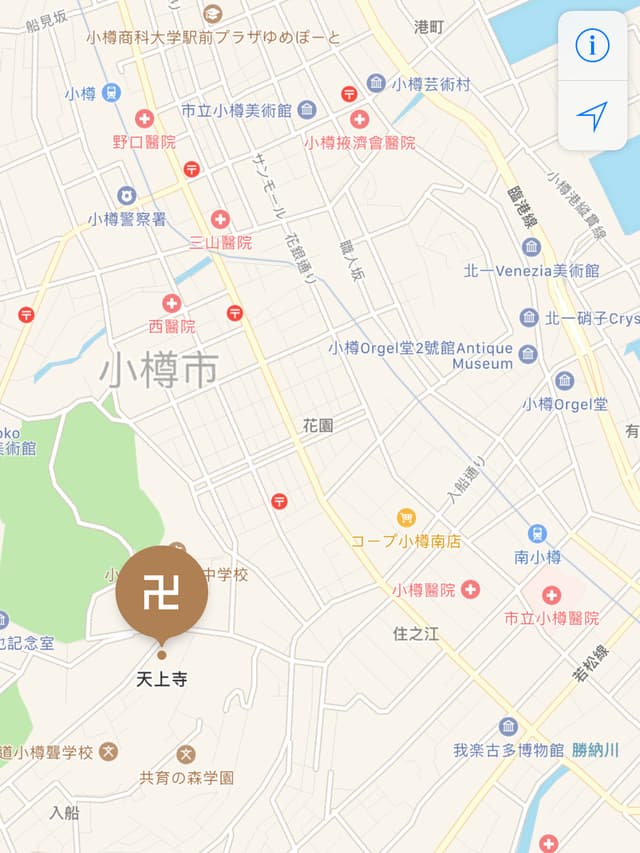Select the 天上寺 temple pin
Screen dimensions: 640x853
point(162,593)
